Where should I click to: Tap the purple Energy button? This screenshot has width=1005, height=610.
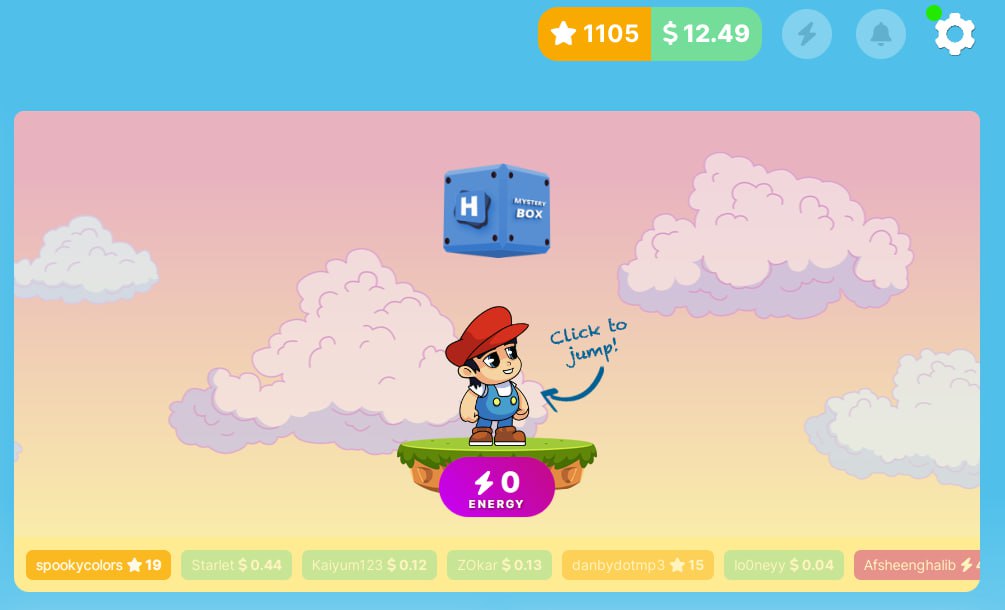click(x=497, y=487)
